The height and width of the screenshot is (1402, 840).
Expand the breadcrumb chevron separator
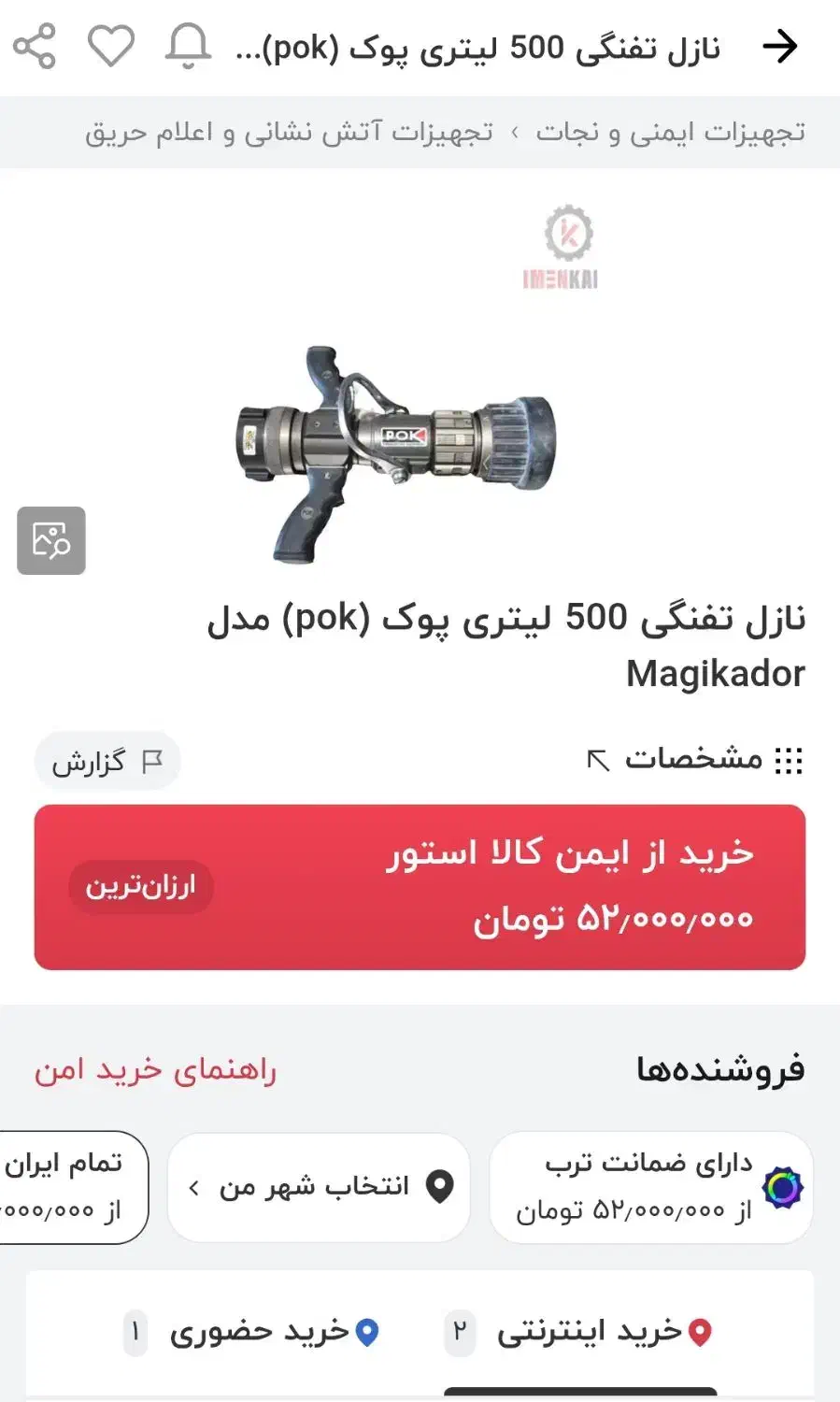point(515,133)
